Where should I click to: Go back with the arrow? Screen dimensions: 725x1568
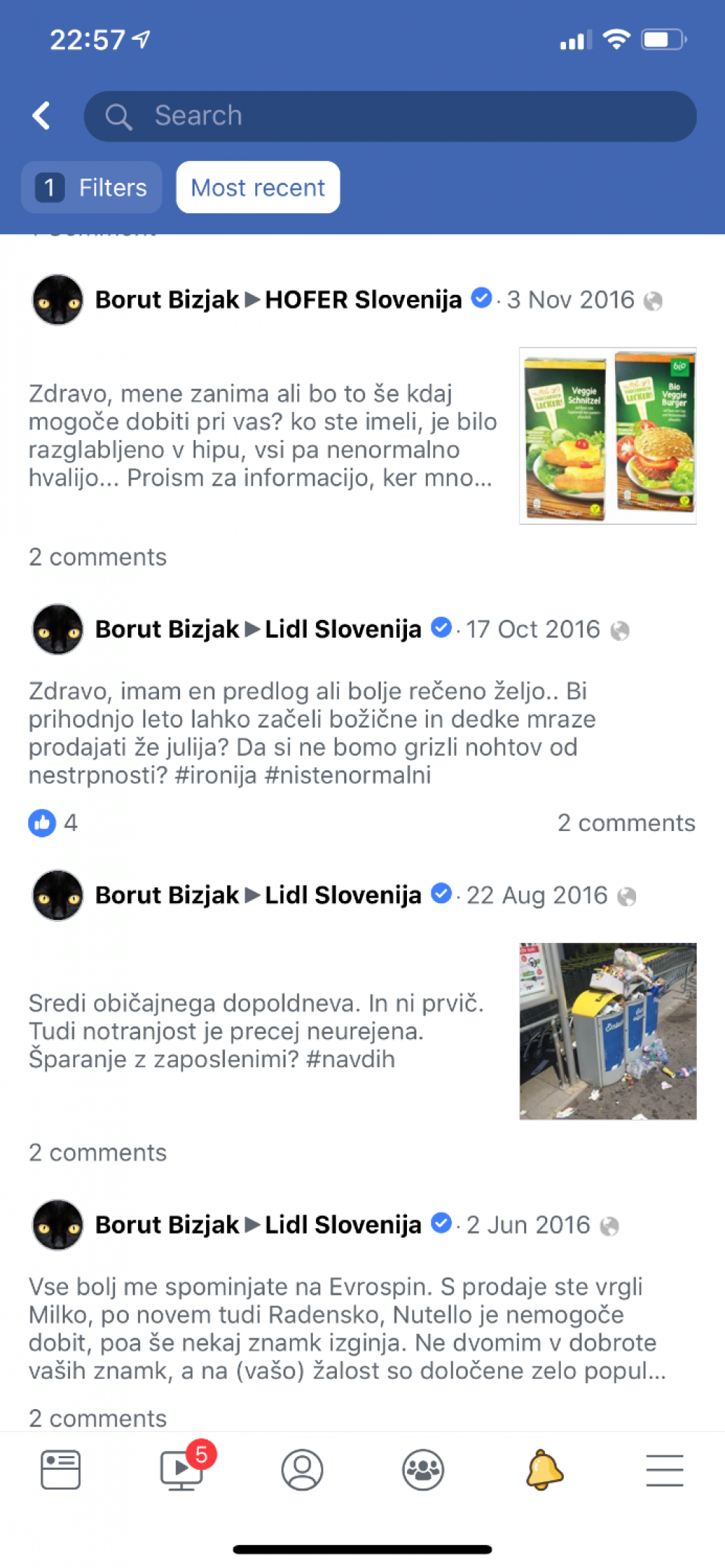[x=42, y=116]
